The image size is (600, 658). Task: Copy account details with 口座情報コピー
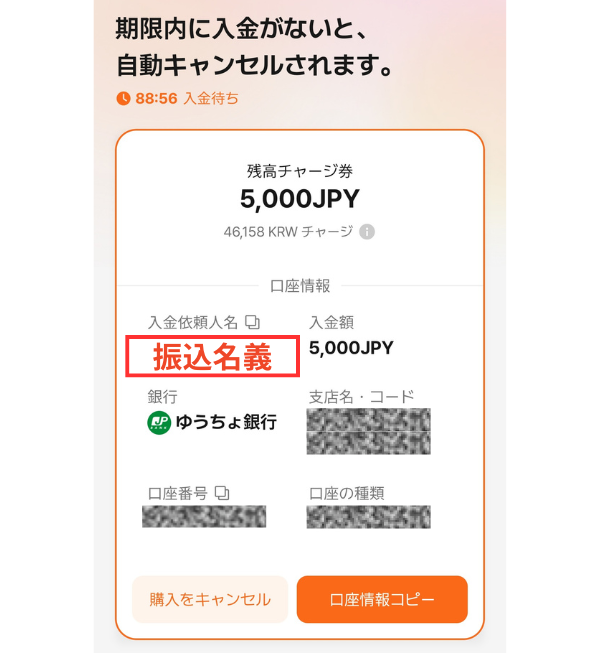(x=382, y=599)
